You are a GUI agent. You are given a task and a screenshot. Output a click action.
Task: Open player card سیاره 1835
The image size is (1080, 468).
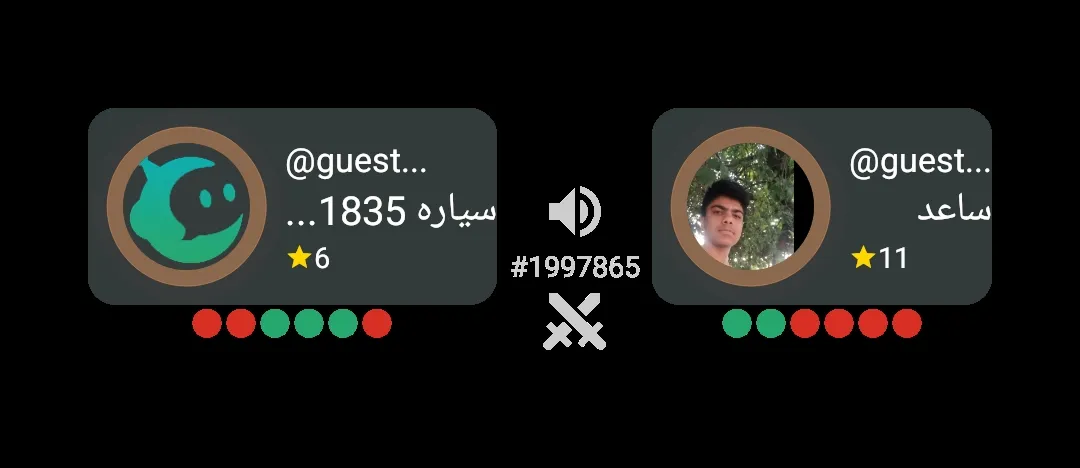click(292, 206)
